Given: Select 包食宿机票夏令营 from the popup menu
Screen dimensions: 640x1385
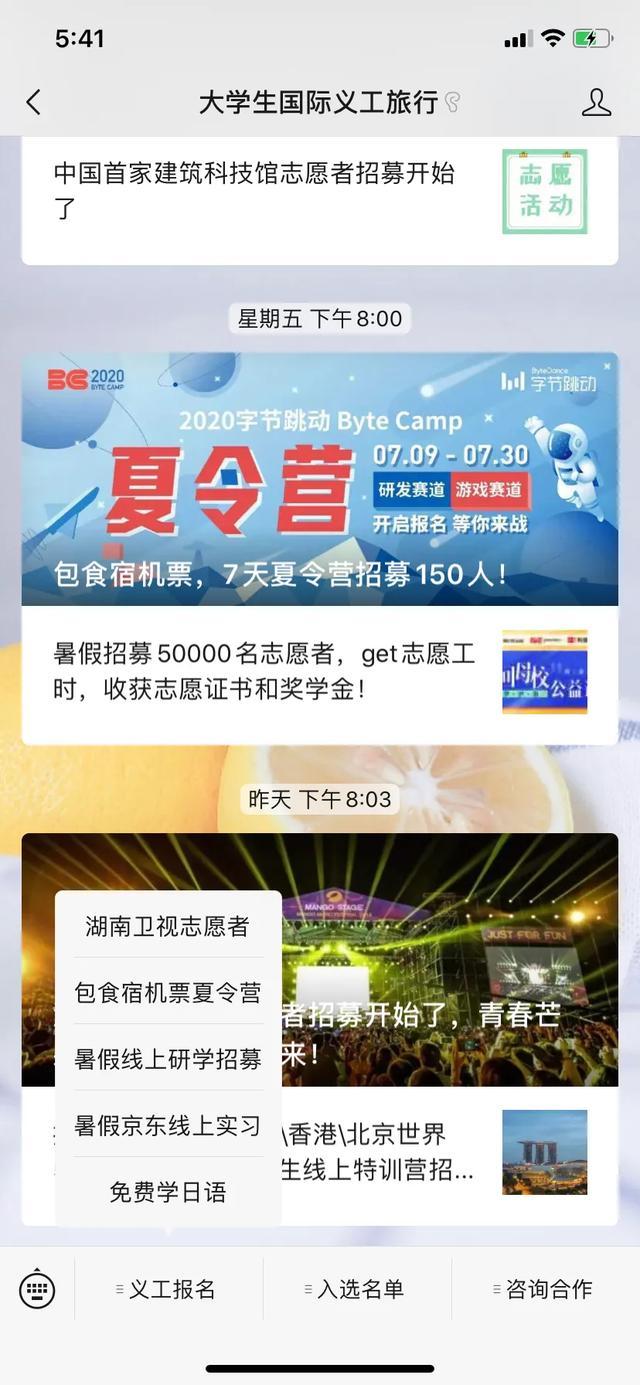Looking at the screenshot, I should point(167,992).
